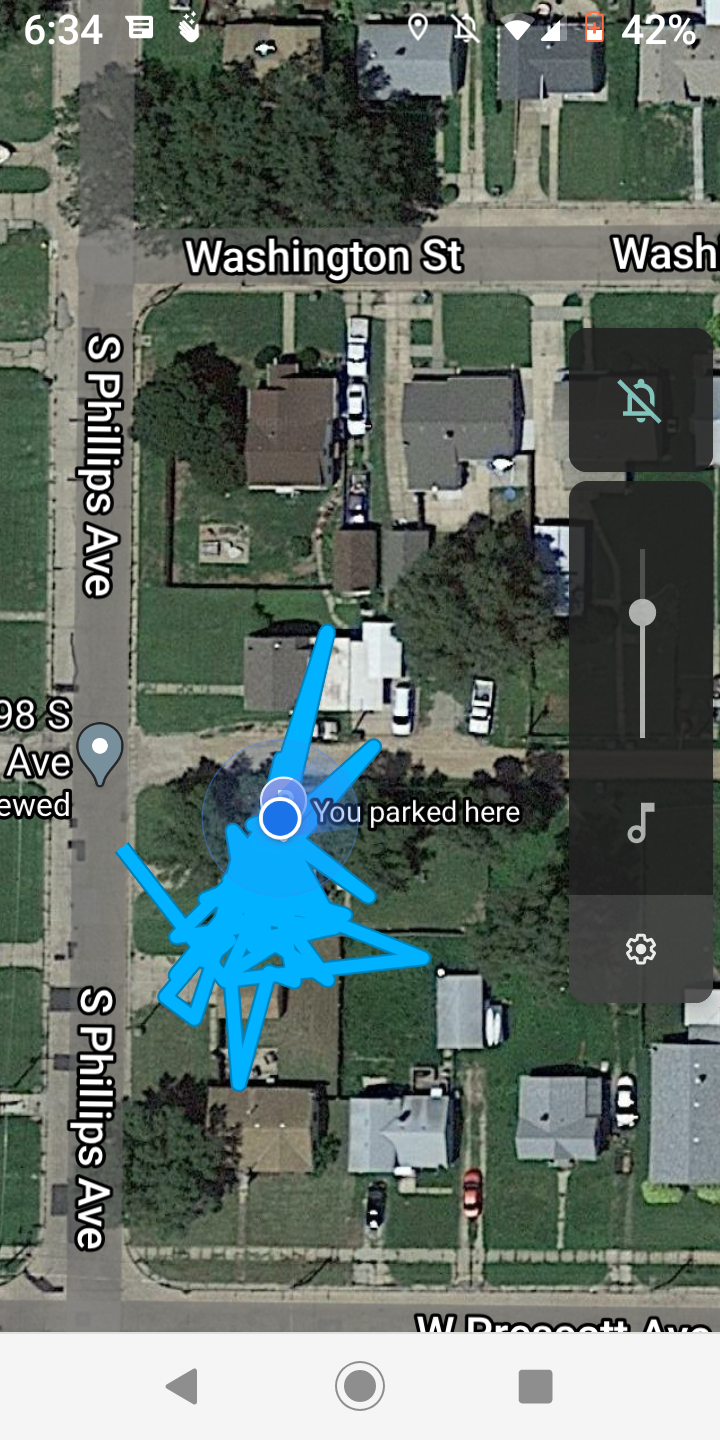Tap the Washington St street label
720x1440 pixels.
point(323,256)
